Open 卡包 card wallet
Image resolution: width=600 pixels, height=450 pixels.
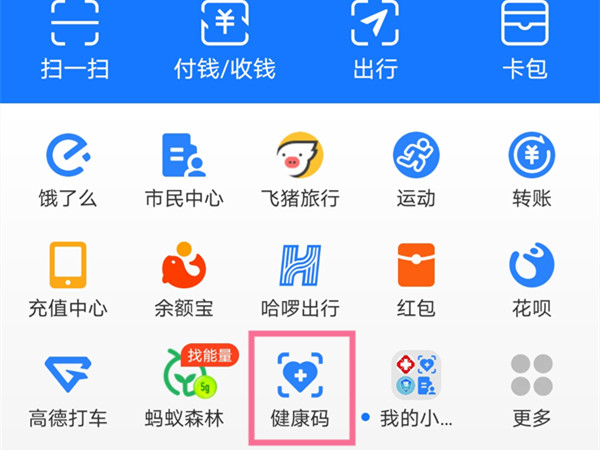pyautogui.click(x=526, y=38)
